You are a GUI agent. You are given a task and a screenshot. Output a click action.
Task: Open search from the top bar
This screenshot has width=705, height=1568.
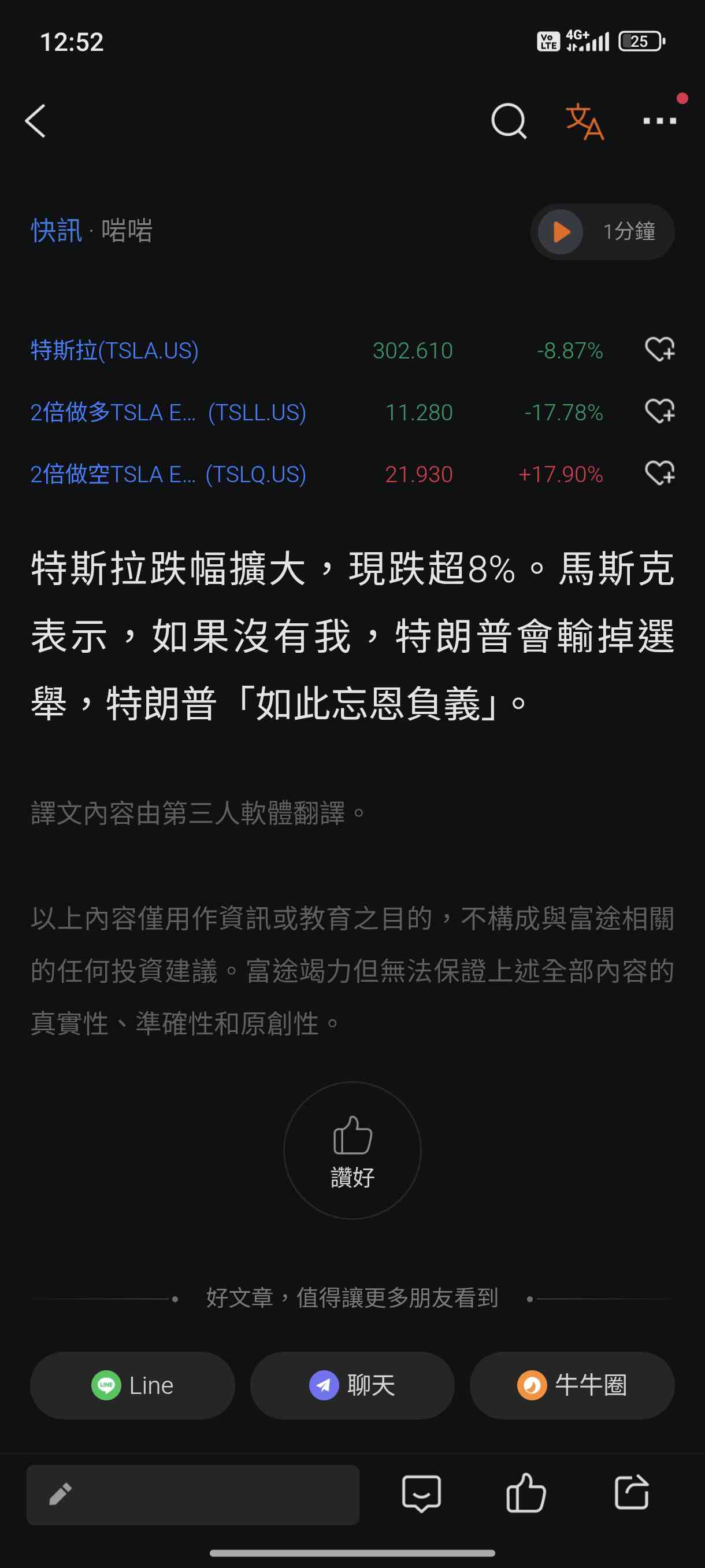point(509,120)
